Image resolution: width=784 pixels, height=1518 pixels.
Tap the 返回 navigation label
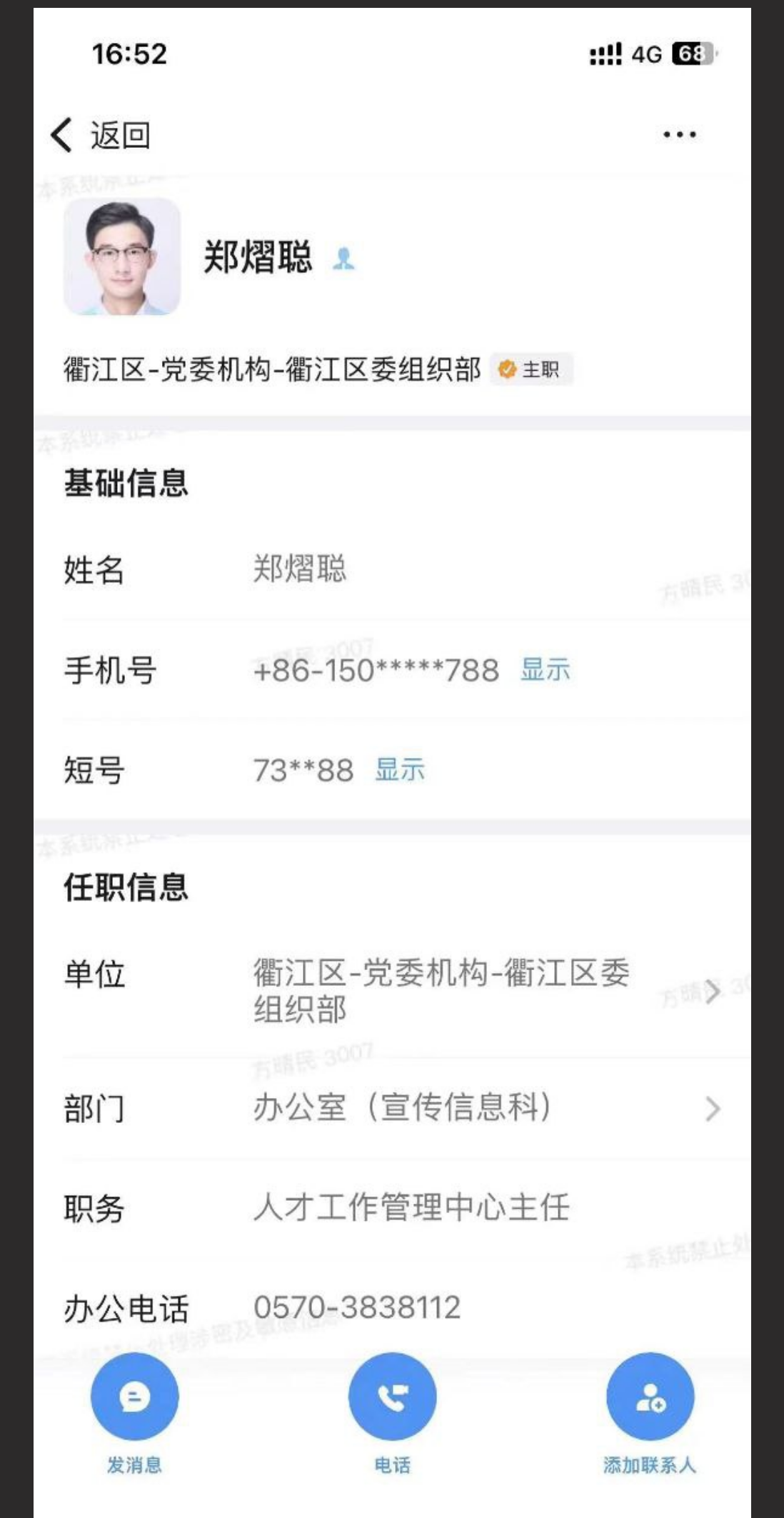pyautogui.click(x=118, y=134)
